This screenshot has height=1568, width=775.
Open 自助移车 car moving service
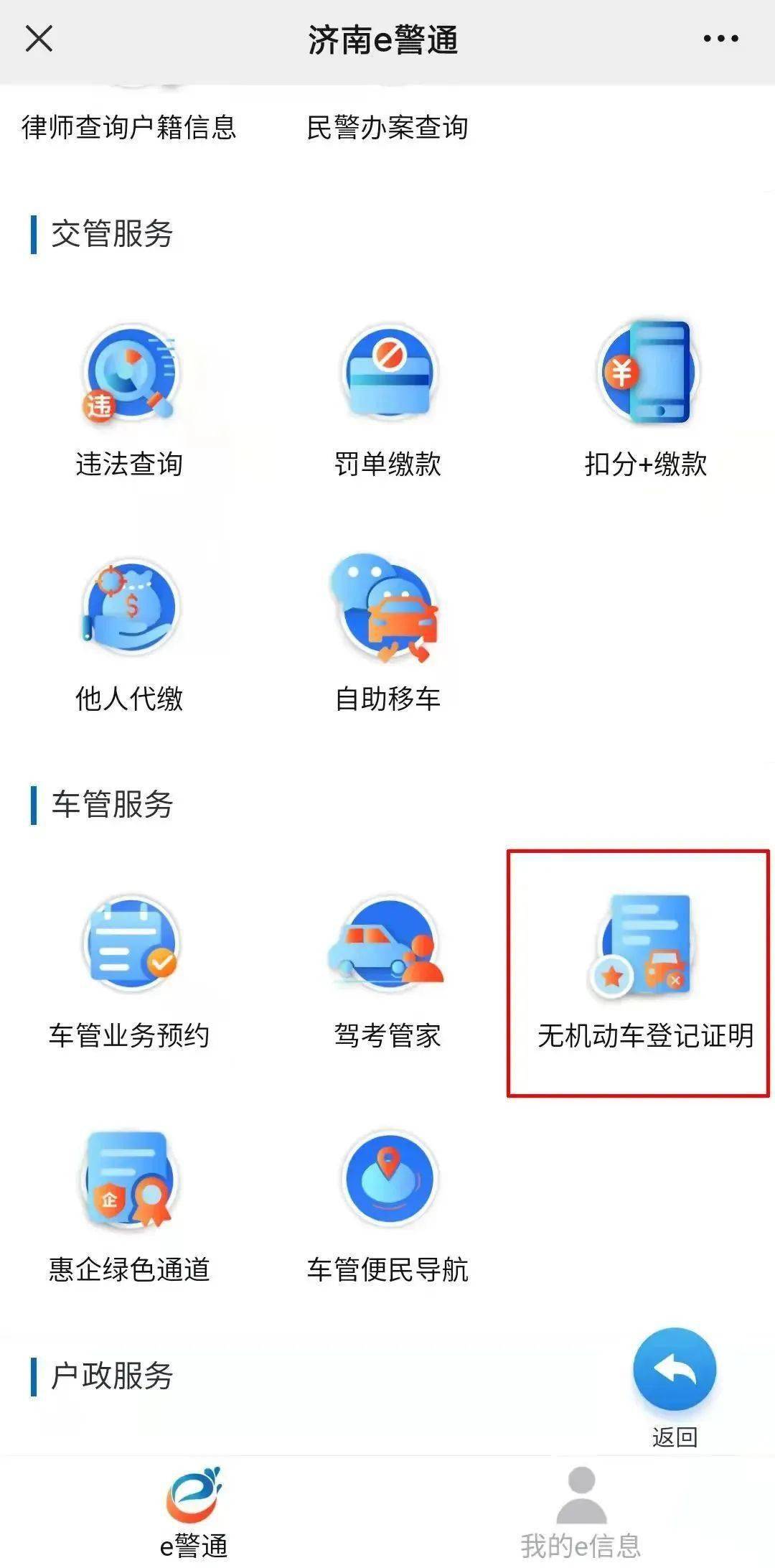[387, 635]
